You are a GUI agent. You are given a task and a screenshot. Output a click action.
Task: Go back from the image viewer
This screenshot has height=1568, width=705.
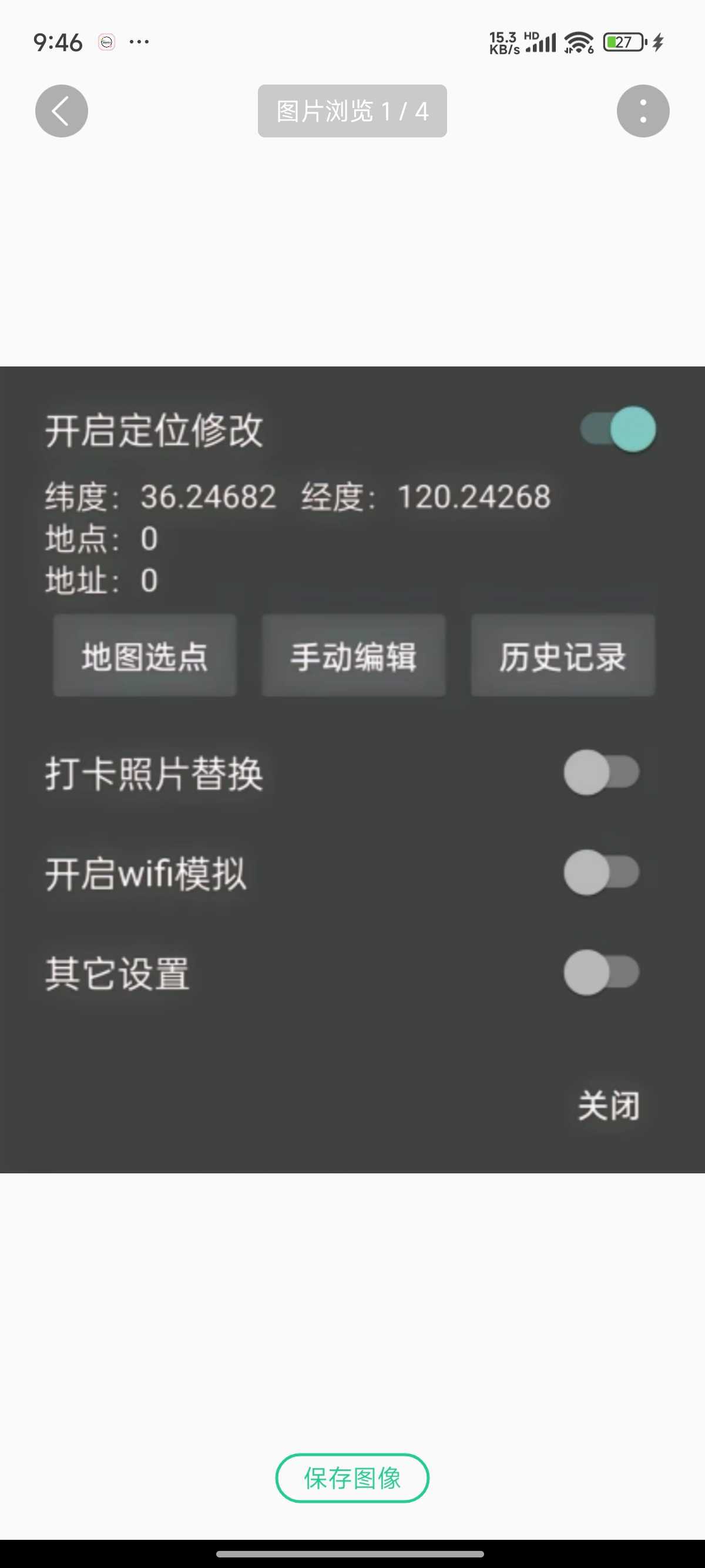(x=62, y=111)
